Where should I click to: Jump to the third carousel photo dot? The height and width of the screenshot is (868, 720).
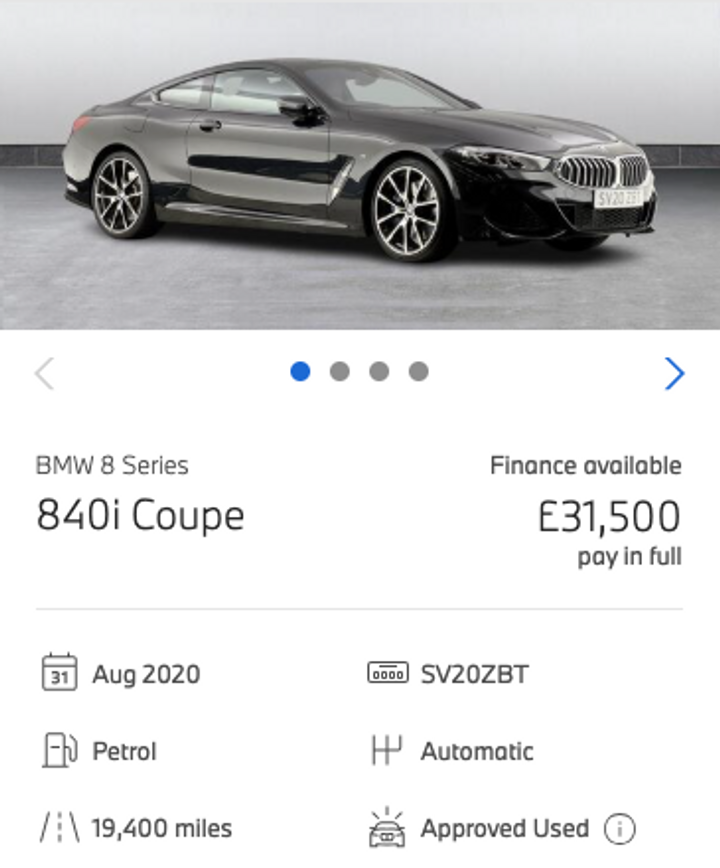tap(379, 372)
